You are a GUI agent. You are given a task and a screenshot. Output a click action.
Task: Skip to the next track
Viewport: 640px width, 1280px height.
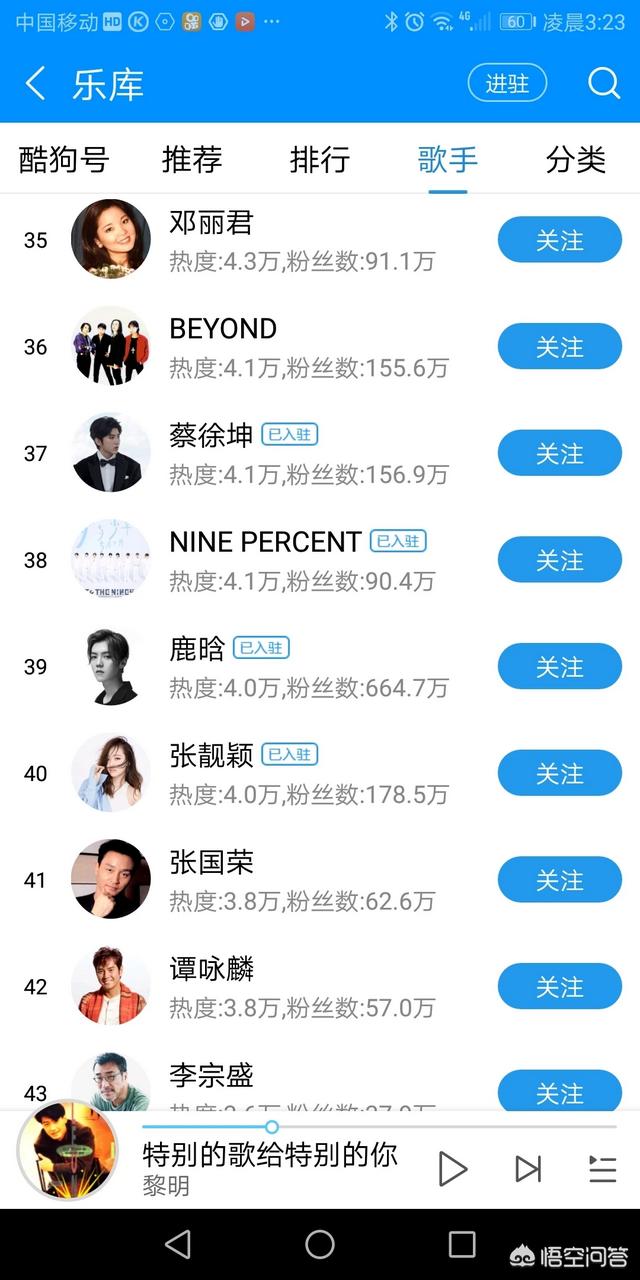(x=528, y=1168)
